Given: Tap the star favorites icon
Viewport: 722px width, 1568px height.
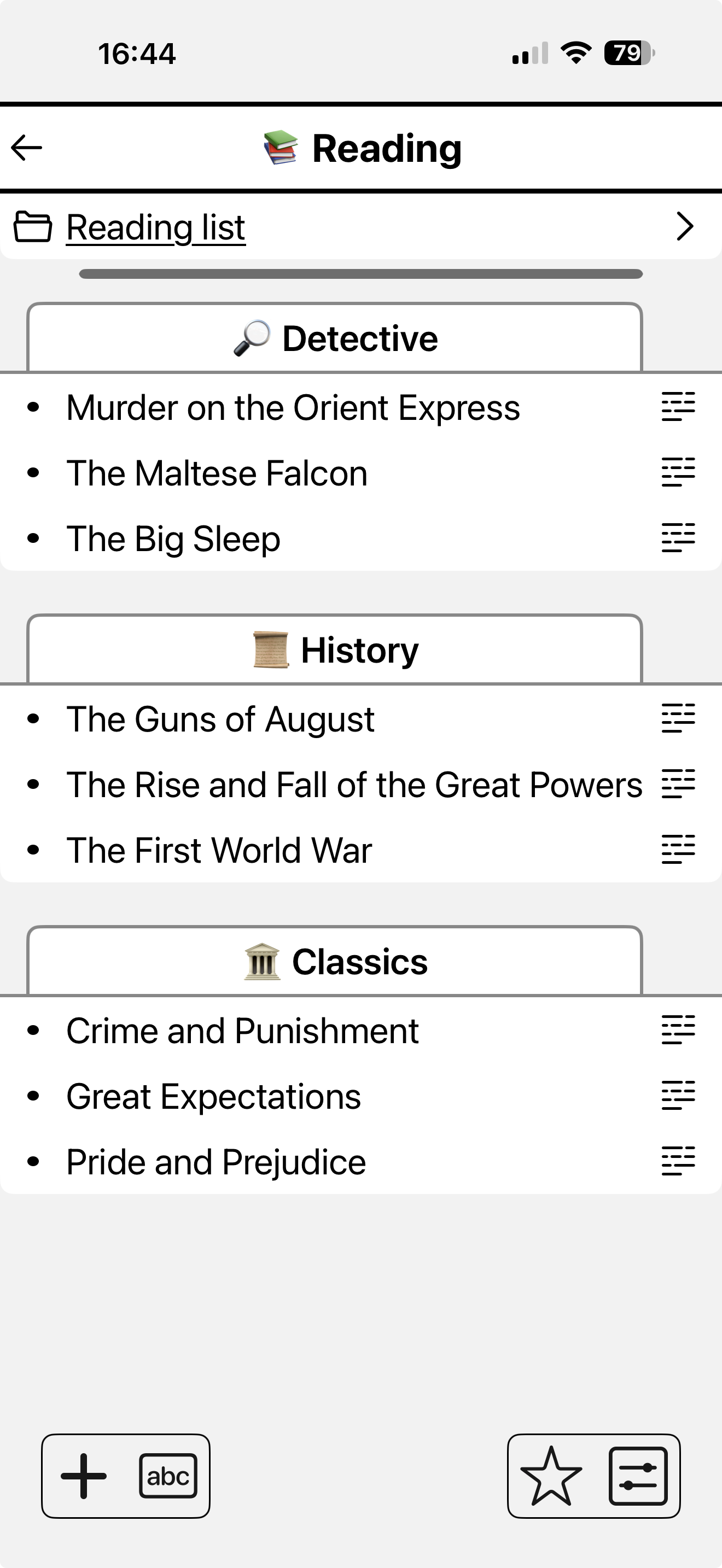Looking at the screenshot, I should [x=551, y=1476].
